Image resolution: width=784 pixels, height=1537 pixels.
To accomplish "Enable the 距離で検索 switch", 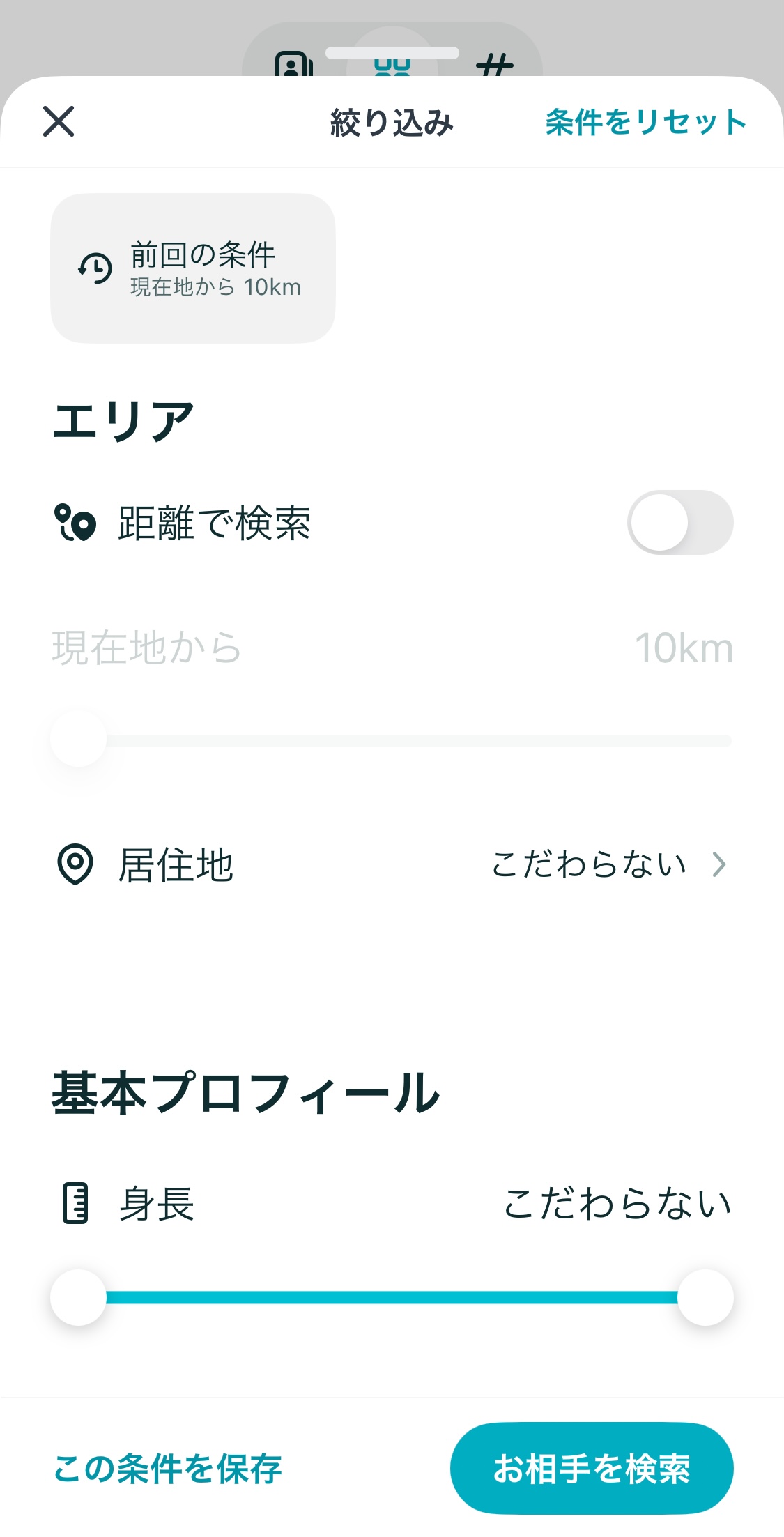I will tap(679, 523).
